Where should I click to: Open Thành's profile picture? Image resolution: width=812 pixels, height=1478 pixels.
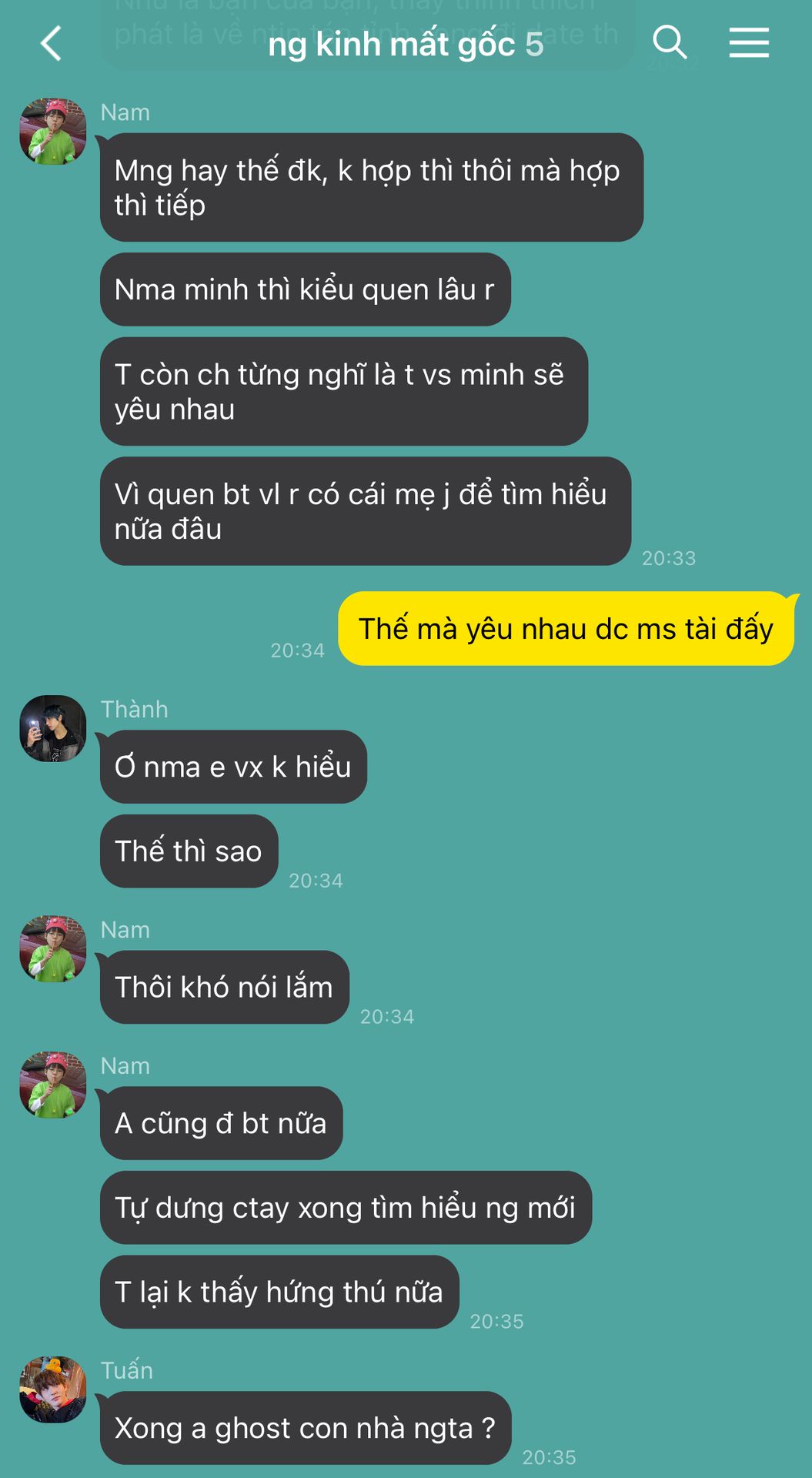click(x=53, y=728)
